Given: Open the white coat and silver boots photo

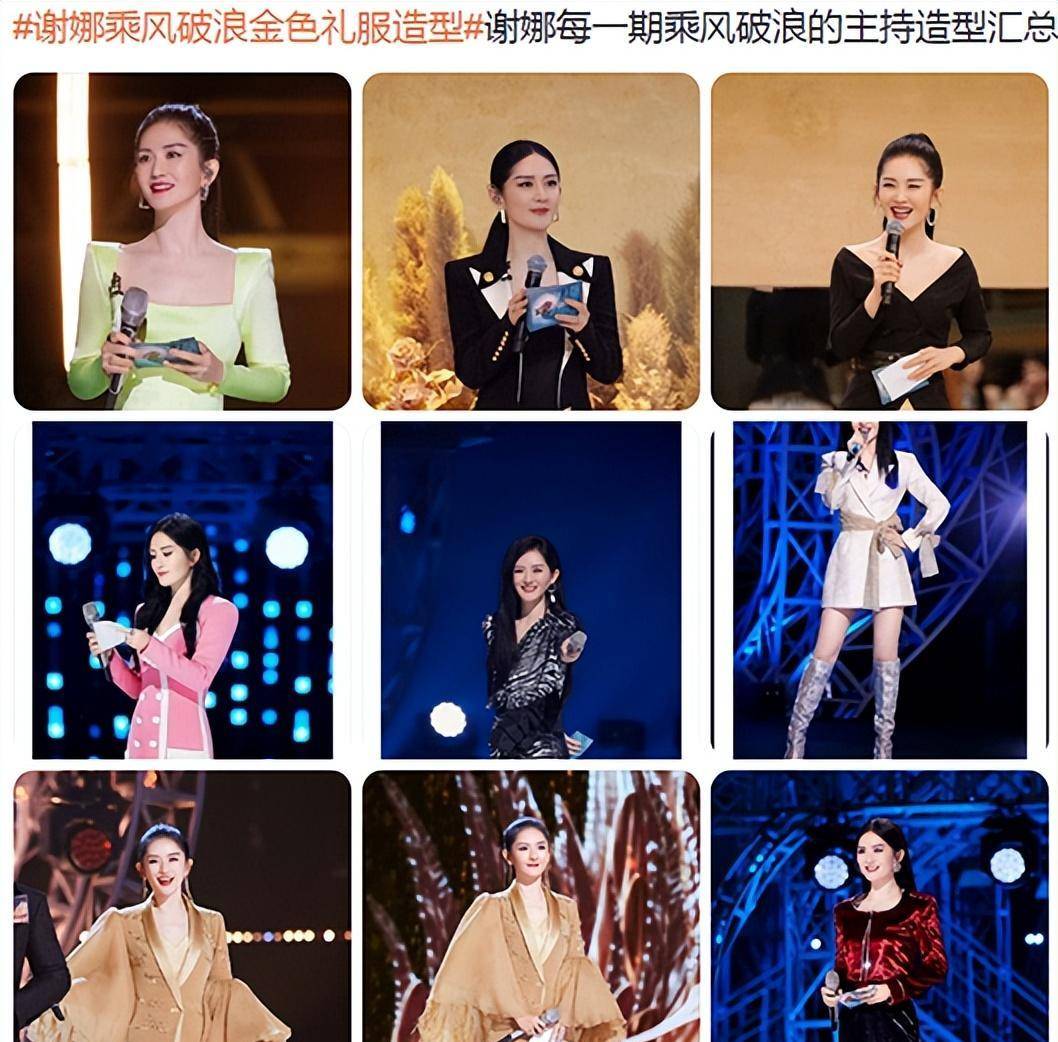Looking at the screenshot, I should point(879,590).
